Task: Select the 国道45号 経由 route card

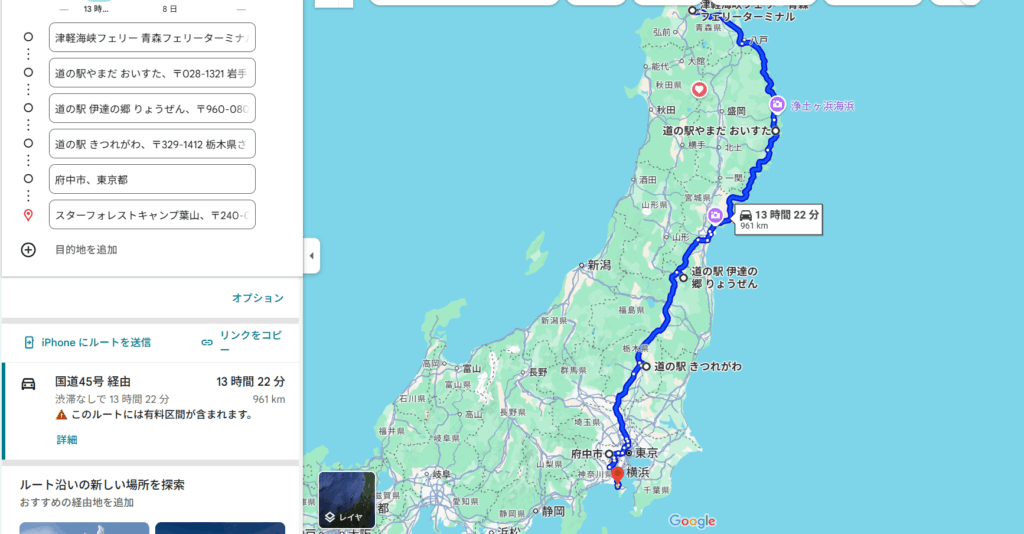Action: point(150,396)
